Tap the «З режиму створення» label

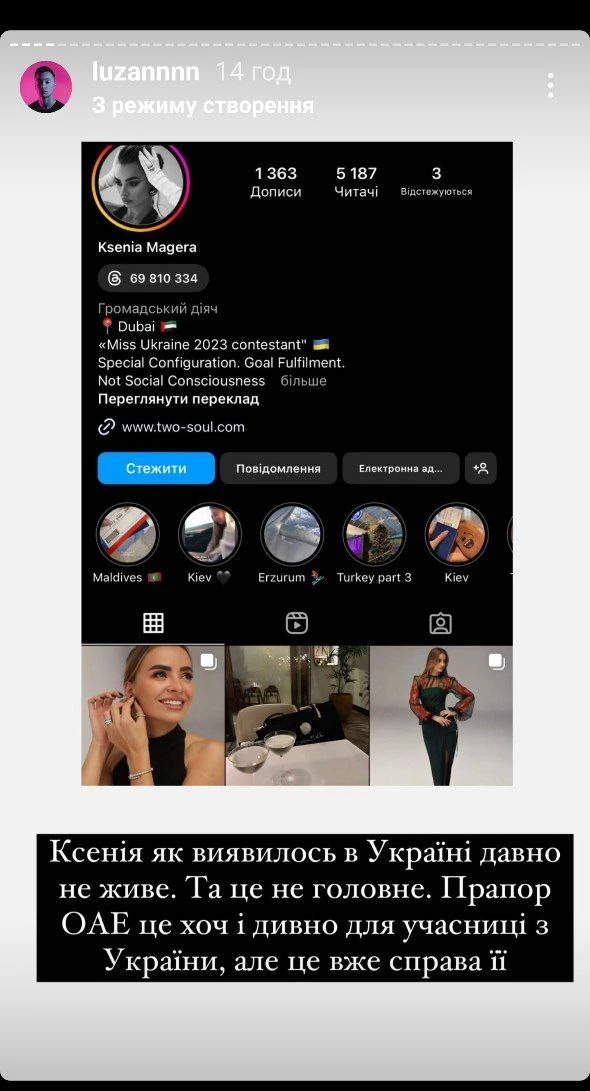point(202,106)
